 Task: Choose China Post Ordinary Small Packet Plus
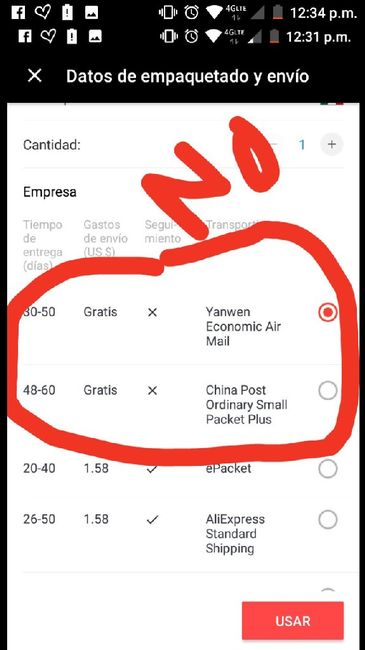point(328,390)
